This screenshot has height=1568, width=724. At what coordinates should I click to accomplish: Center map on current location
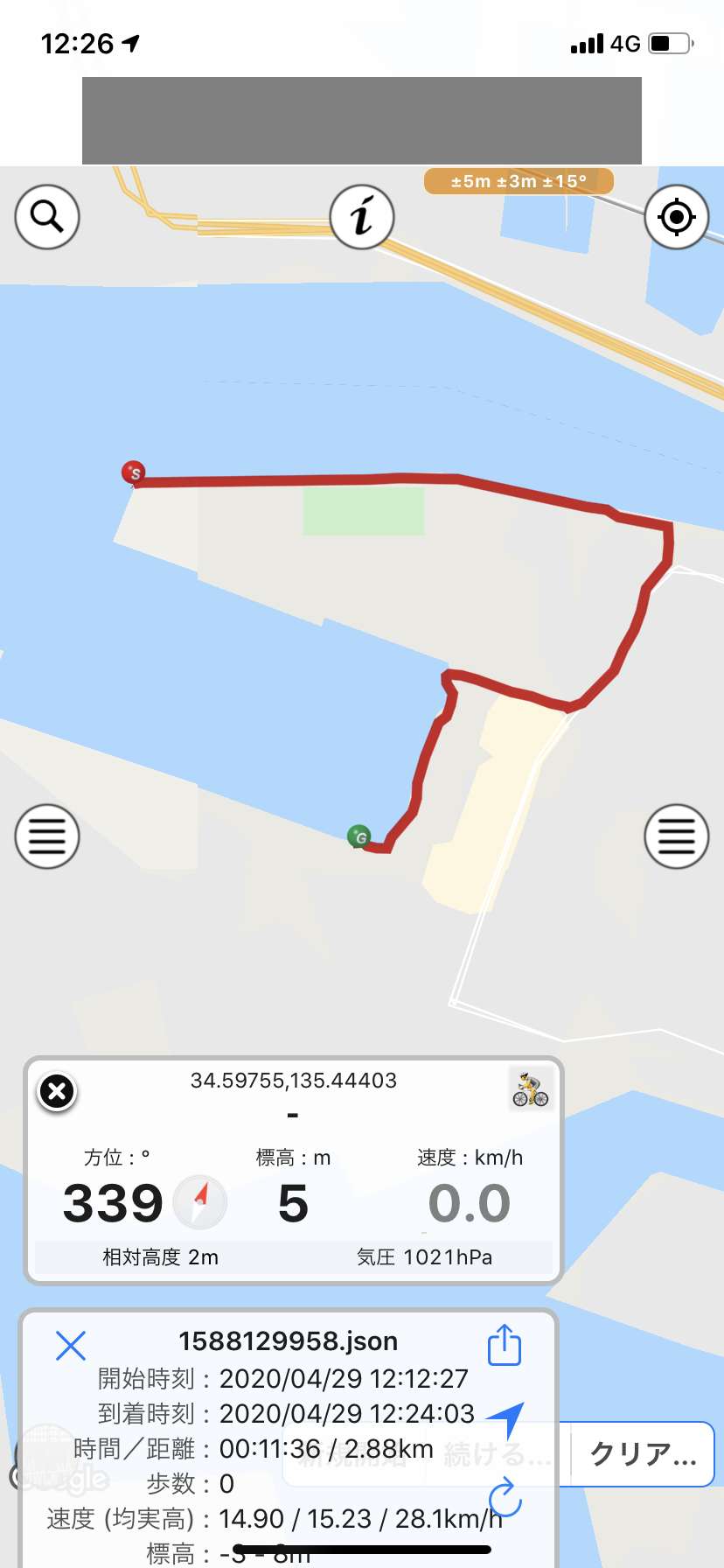(677, 216)
